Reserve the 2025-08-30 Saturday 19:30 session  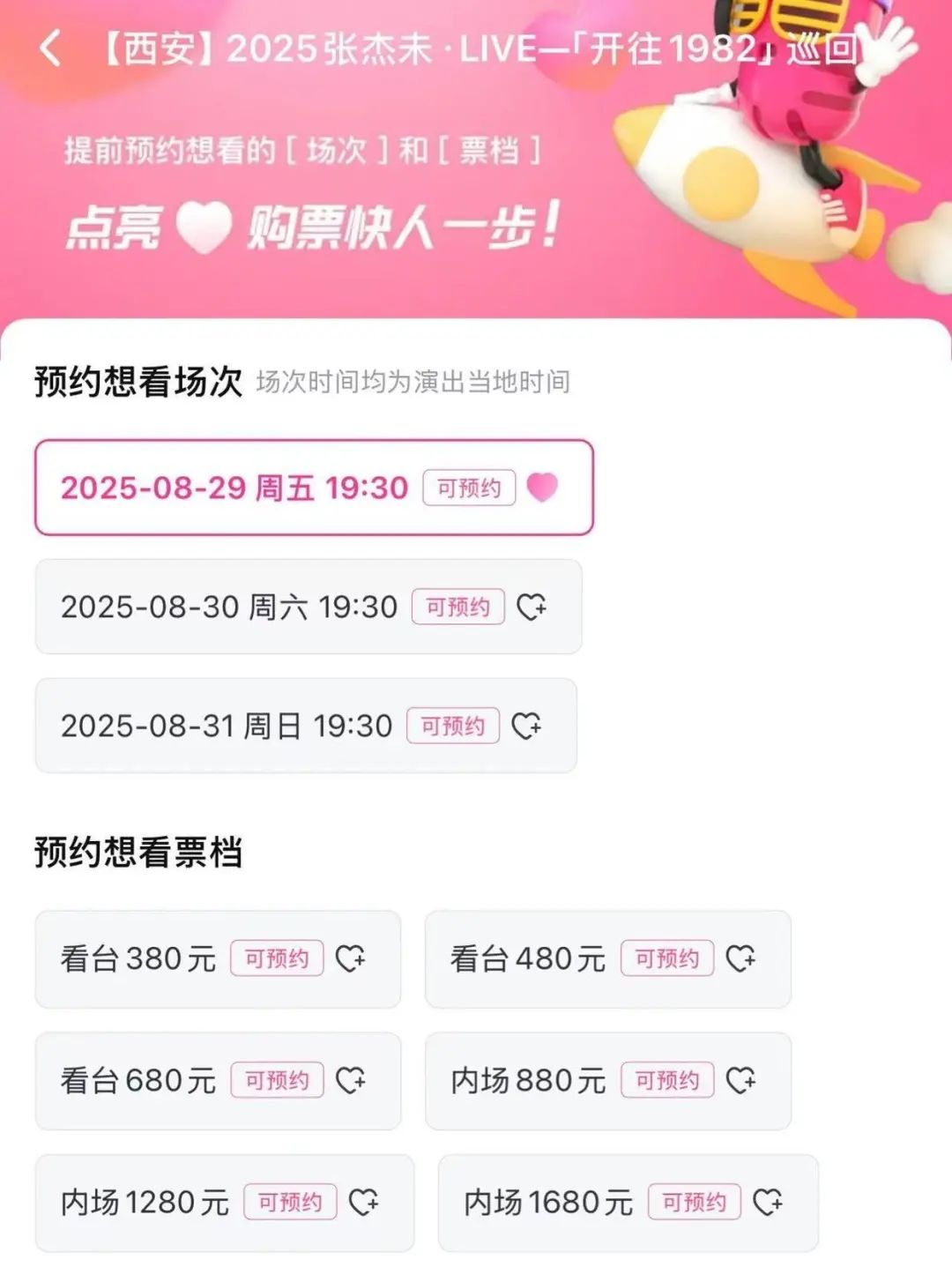tap(308, 607)
